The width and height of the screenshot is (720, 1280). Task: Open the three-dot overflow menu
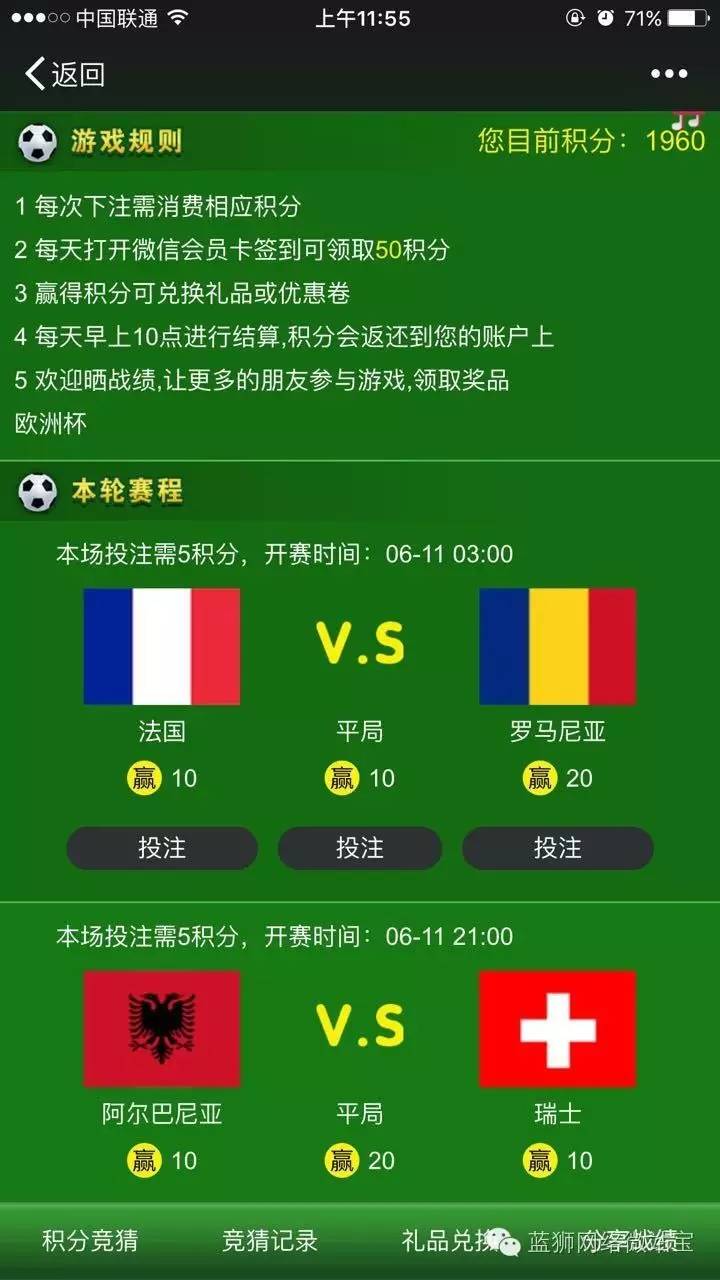point(669,74)
